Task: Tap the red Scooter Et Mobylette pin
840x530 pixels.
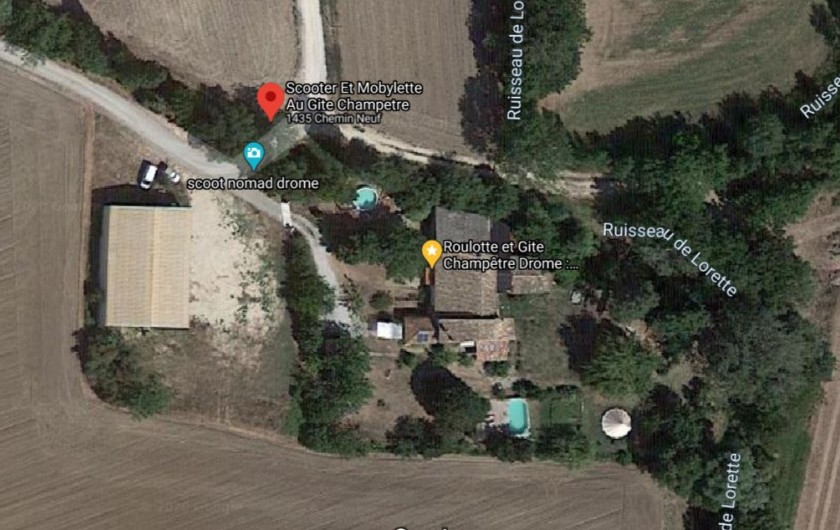Action: pyautogui.click(x=270, y=100)
